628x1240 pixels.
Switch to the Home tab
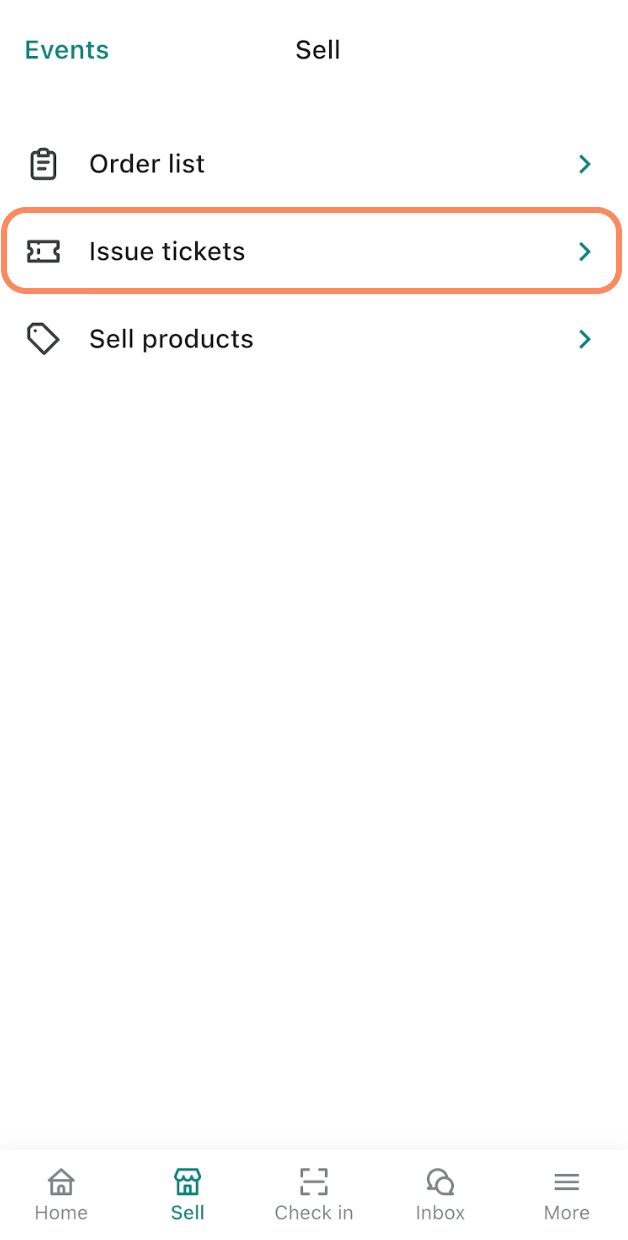coord(61,1195)
